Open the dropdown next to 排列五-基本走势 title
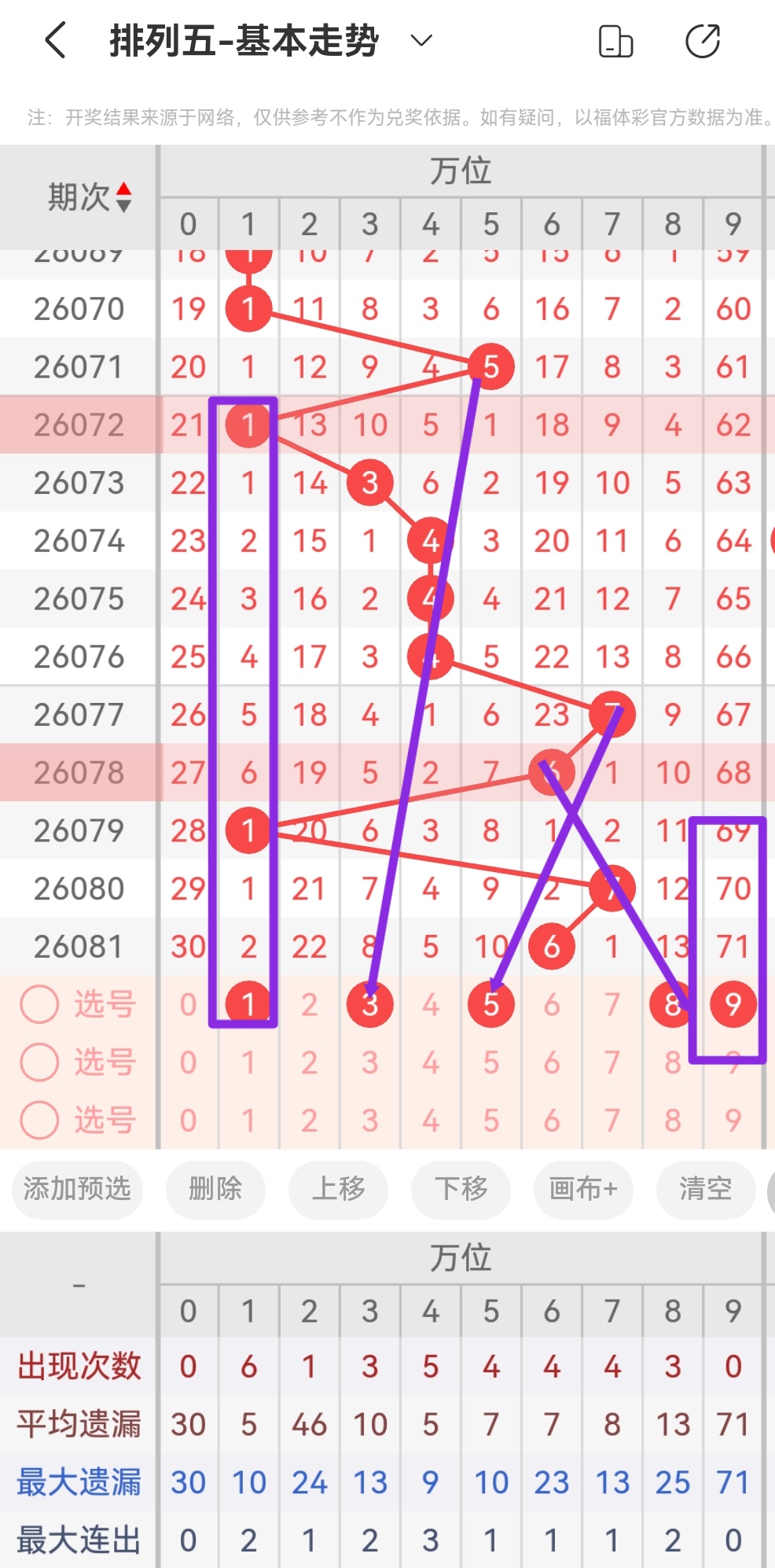 pyautogui.click(x=421, y=41)
